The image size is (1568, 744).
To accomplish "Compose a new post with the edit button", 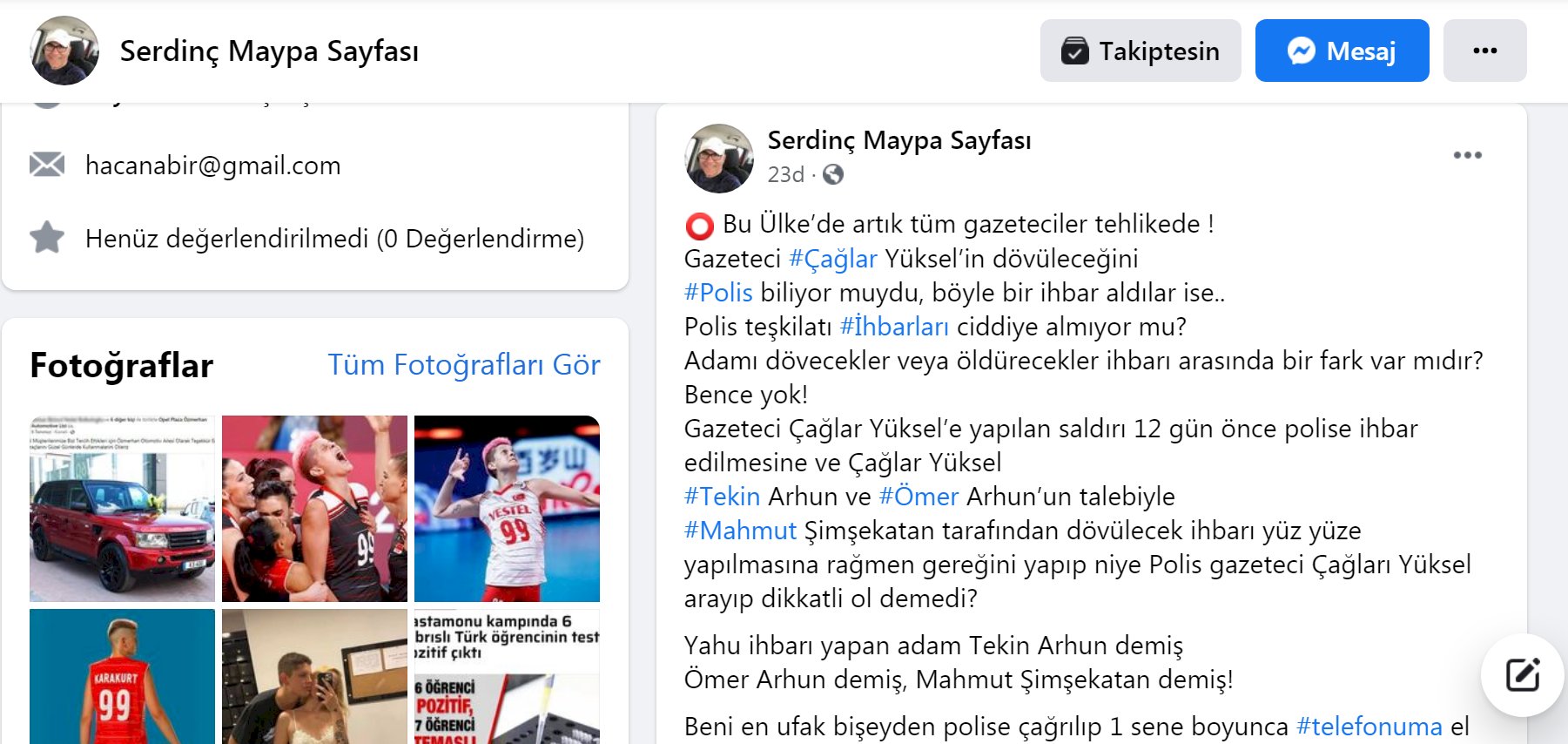I will [1522, 675].
